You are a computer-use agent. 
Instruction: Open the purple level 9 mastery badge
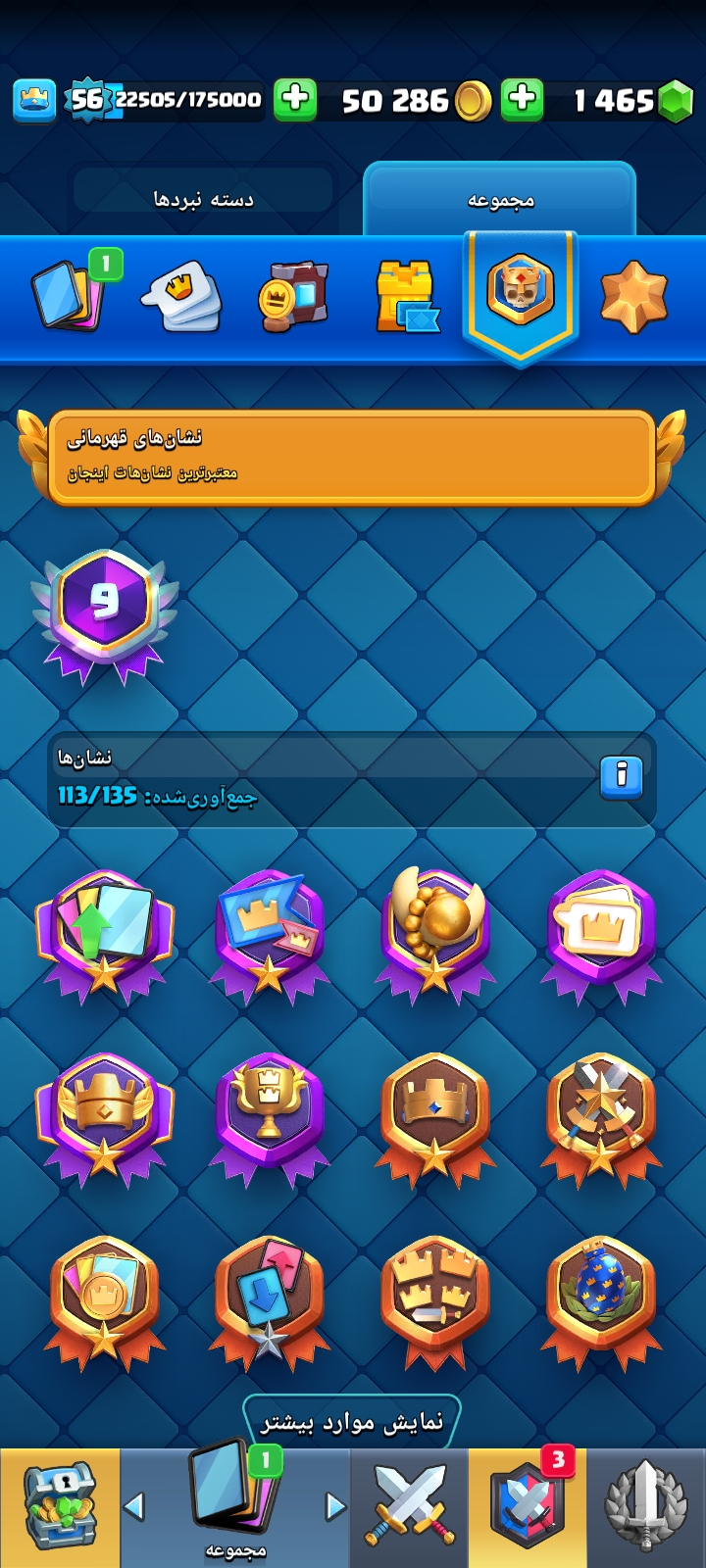(105, 615)
